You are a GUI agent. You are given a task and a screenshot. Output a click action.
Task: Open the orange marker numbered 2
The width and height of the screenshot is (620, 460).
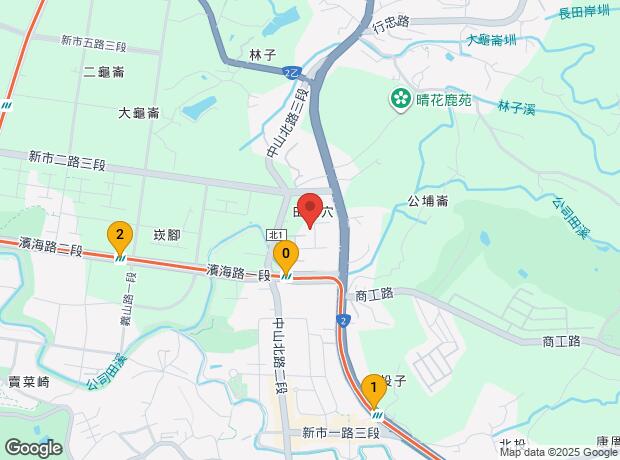coord(120,237)
